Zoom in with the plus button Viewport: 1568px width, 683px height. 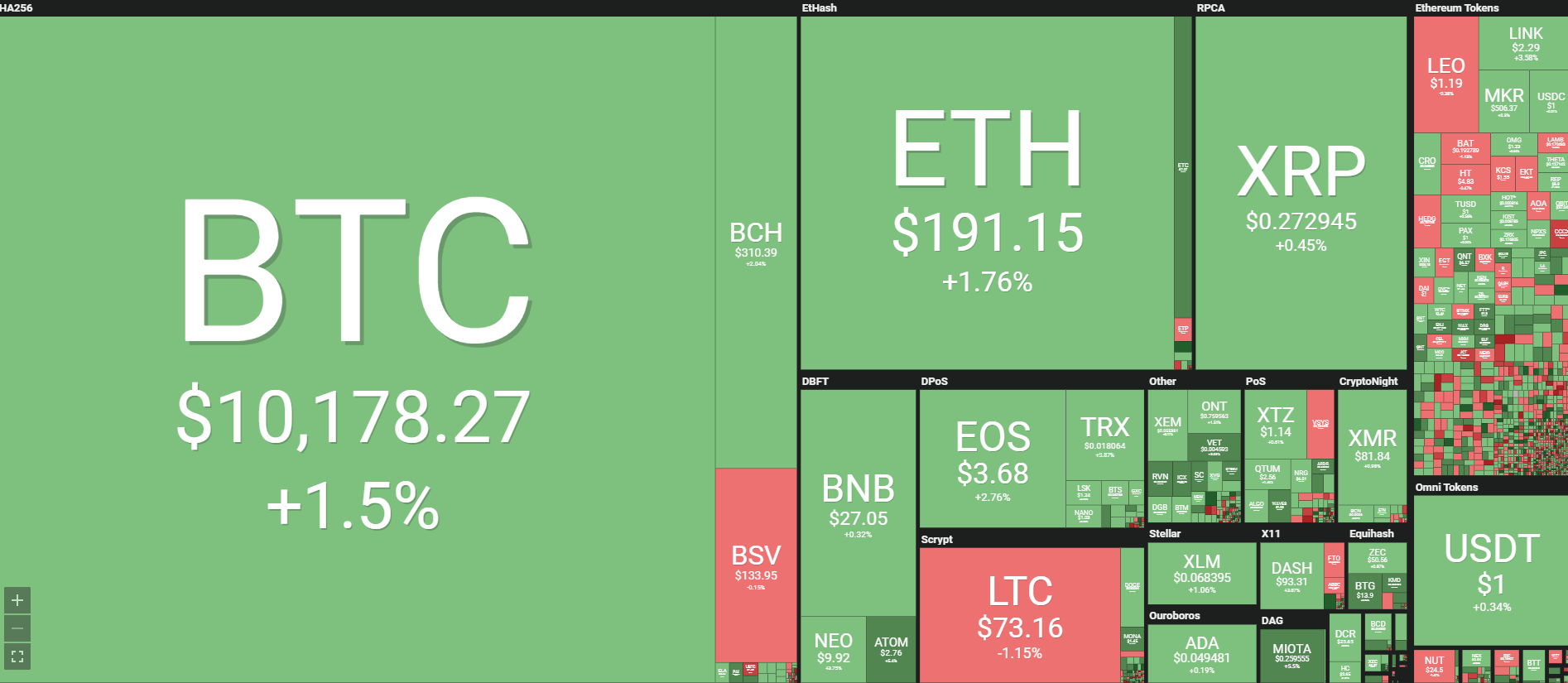pyautogui.click(x=17, y=600)
